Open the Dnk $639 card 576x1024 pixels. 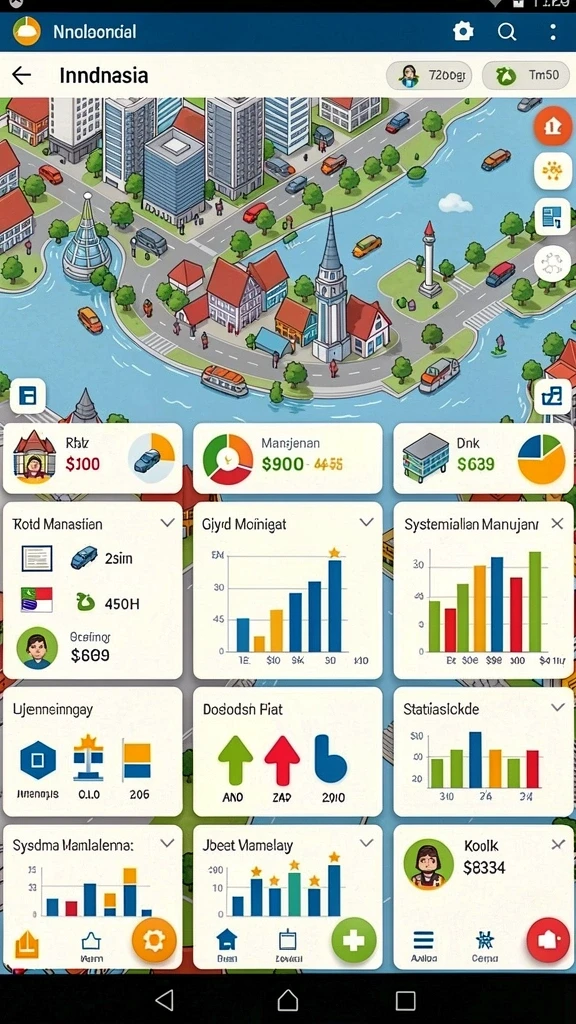coord(483,458)
